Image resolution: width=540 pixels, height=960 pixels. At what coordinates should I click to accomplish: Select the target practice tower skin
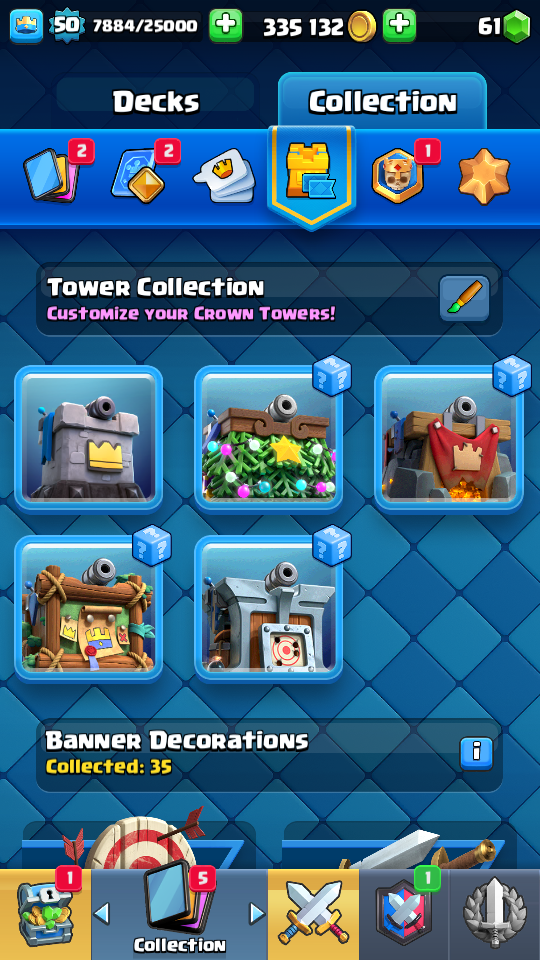(269, 609)
